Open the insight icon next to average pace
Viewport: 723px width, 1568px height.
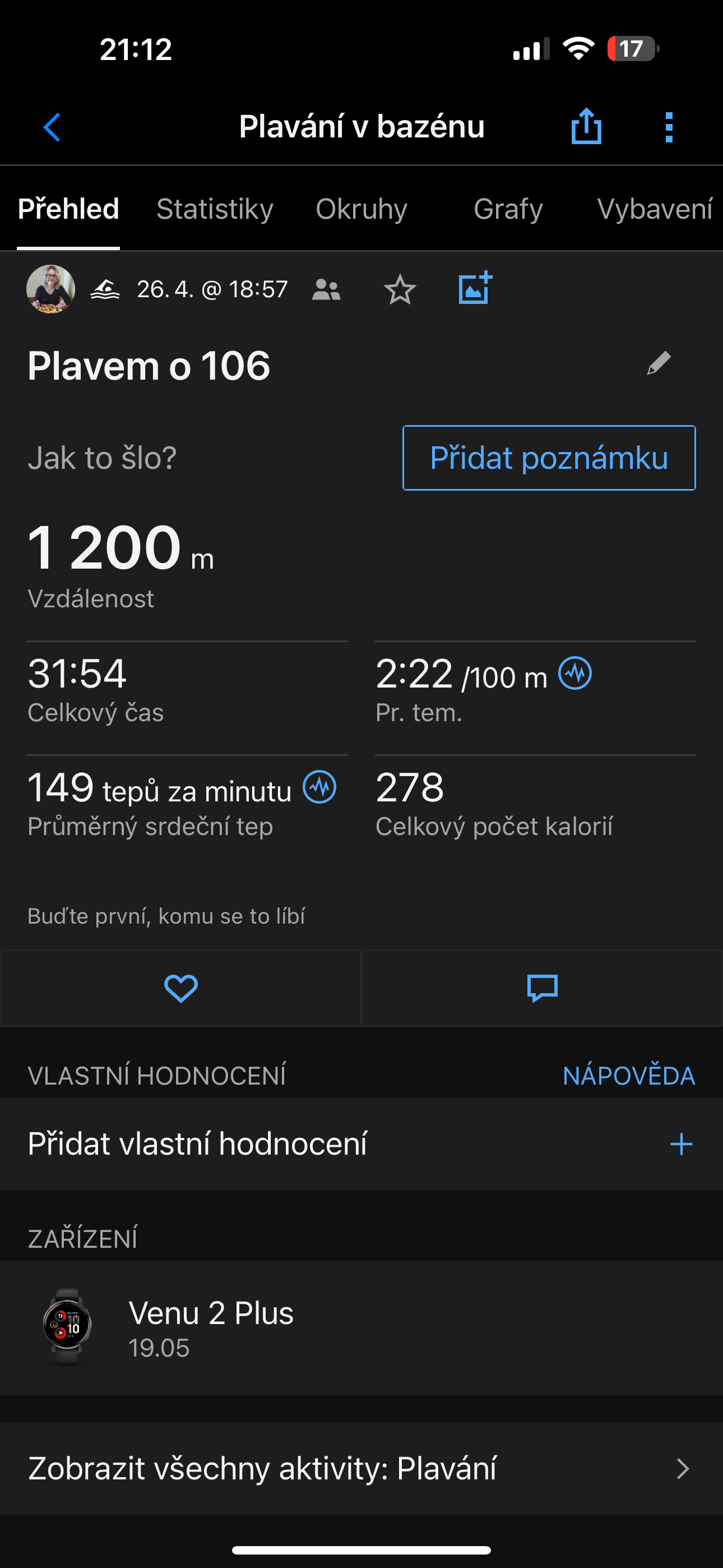tap(575, 673)
